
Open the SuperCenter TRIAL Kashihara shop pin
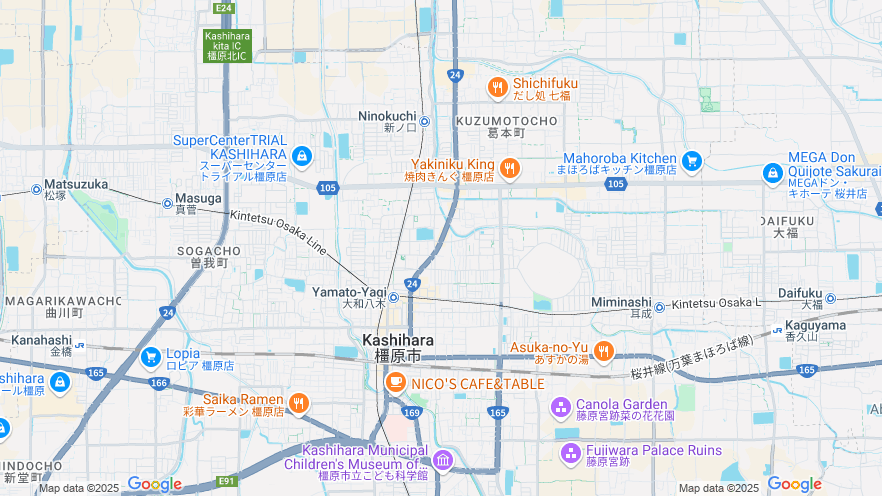pyautogui.click(x=302, y=156)
